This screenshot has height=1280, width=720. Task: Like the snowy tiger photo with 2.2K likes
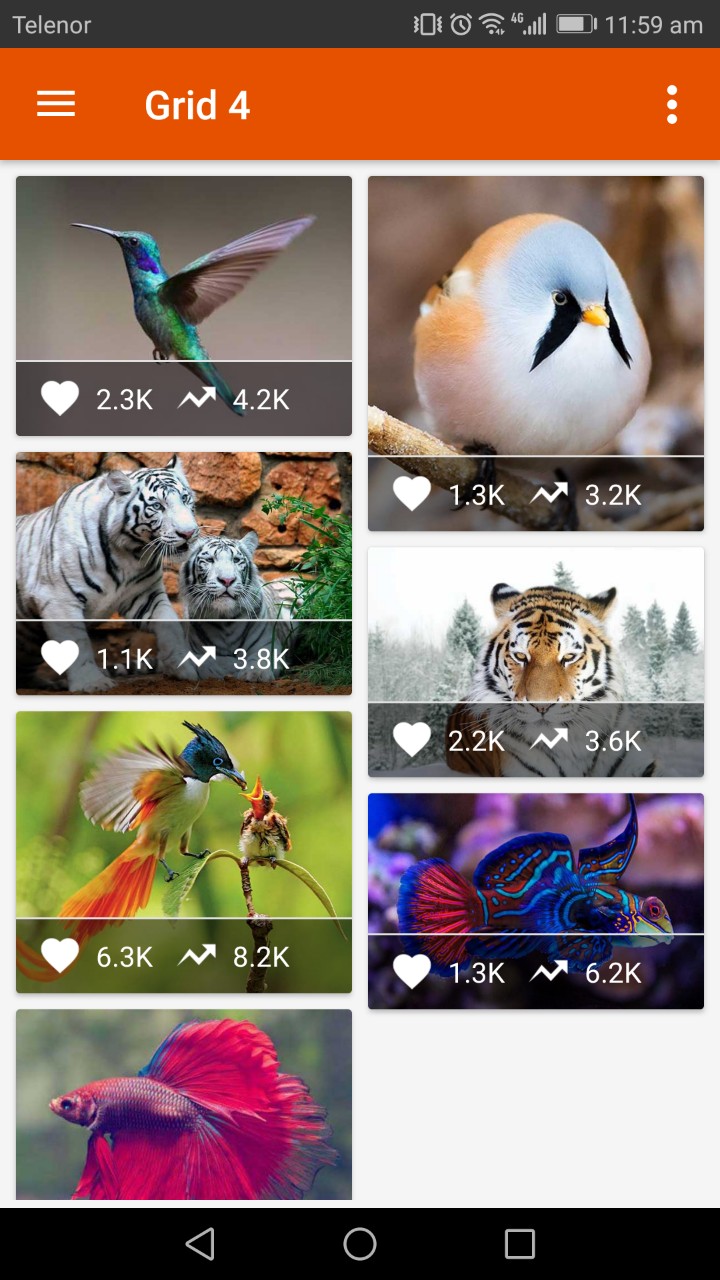(x=412, y=740)
